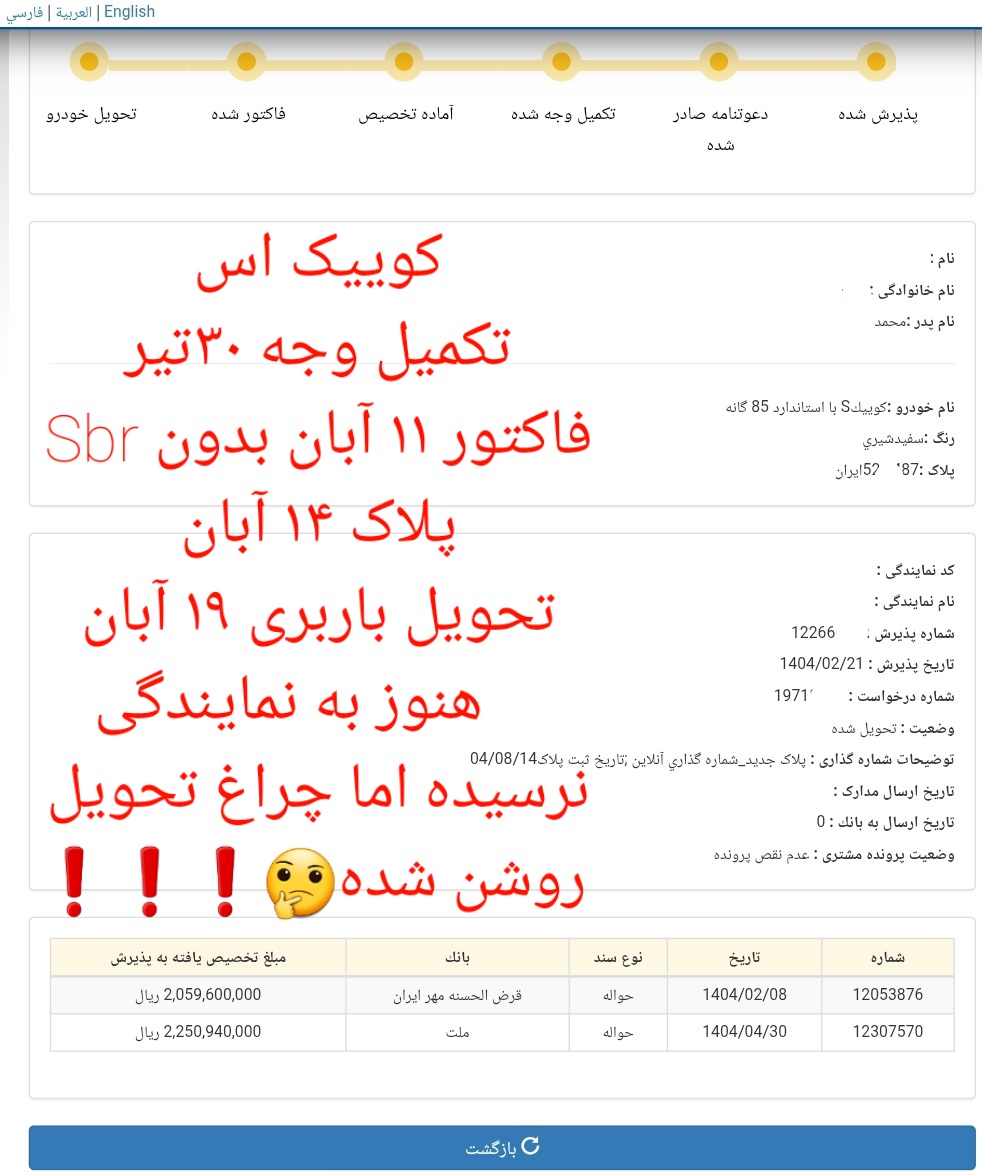Switch the site language to English
Screen dimensions: 982x1172
tap(129, 12)
